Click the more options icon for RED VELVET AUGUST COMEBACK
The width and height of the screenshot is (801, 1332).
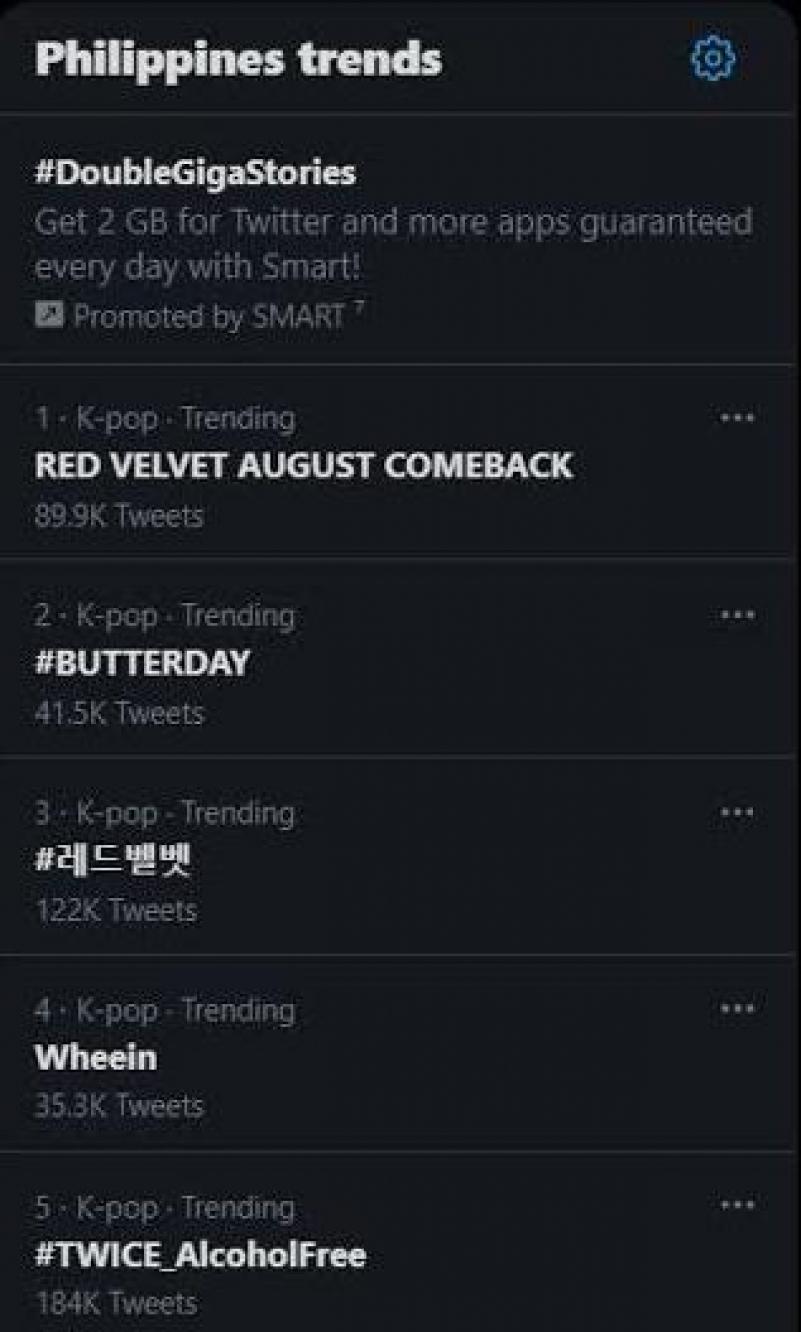click(x=736, y=418)
